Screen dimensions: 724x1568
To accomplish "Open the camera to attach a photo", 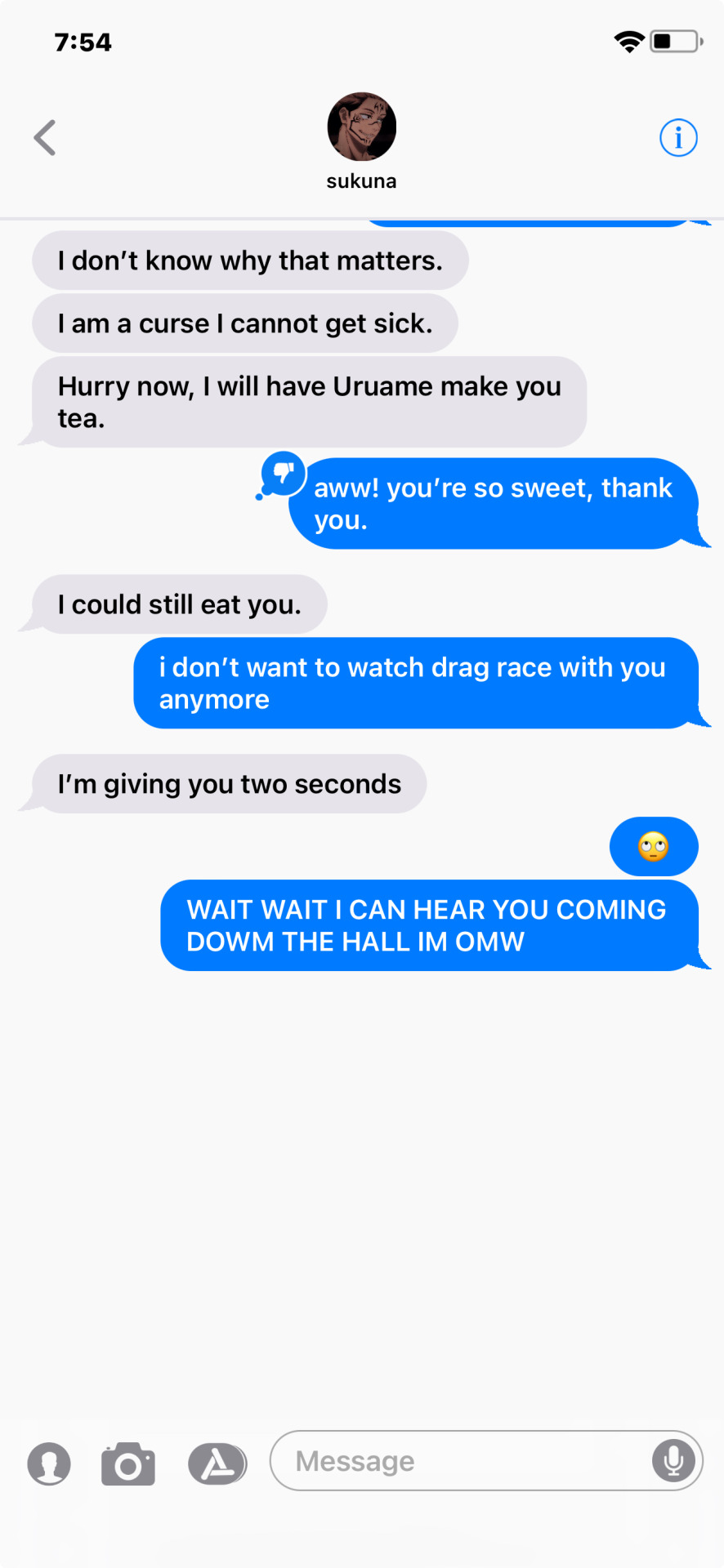I will tap(128, 1463).
